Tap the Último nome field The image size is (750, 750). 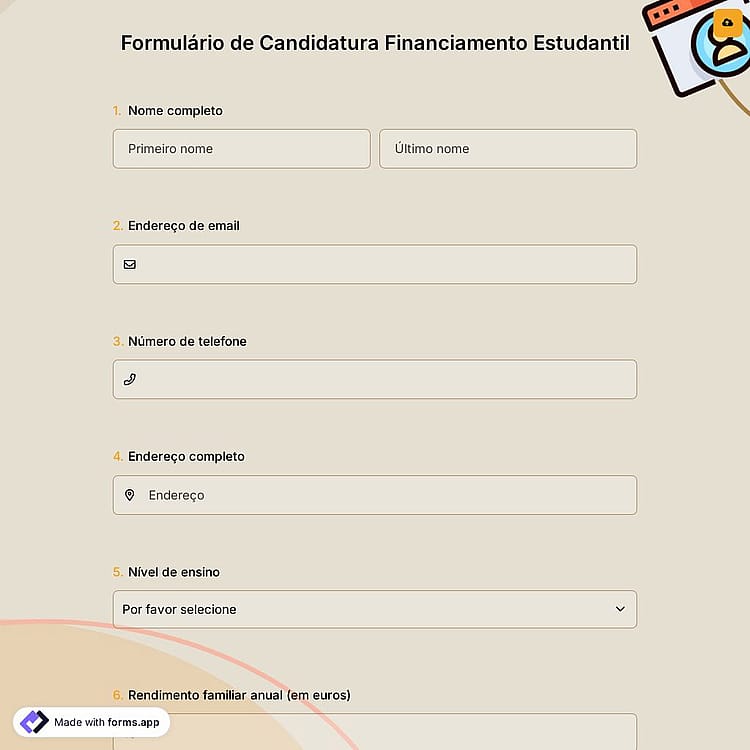(508, 149)
